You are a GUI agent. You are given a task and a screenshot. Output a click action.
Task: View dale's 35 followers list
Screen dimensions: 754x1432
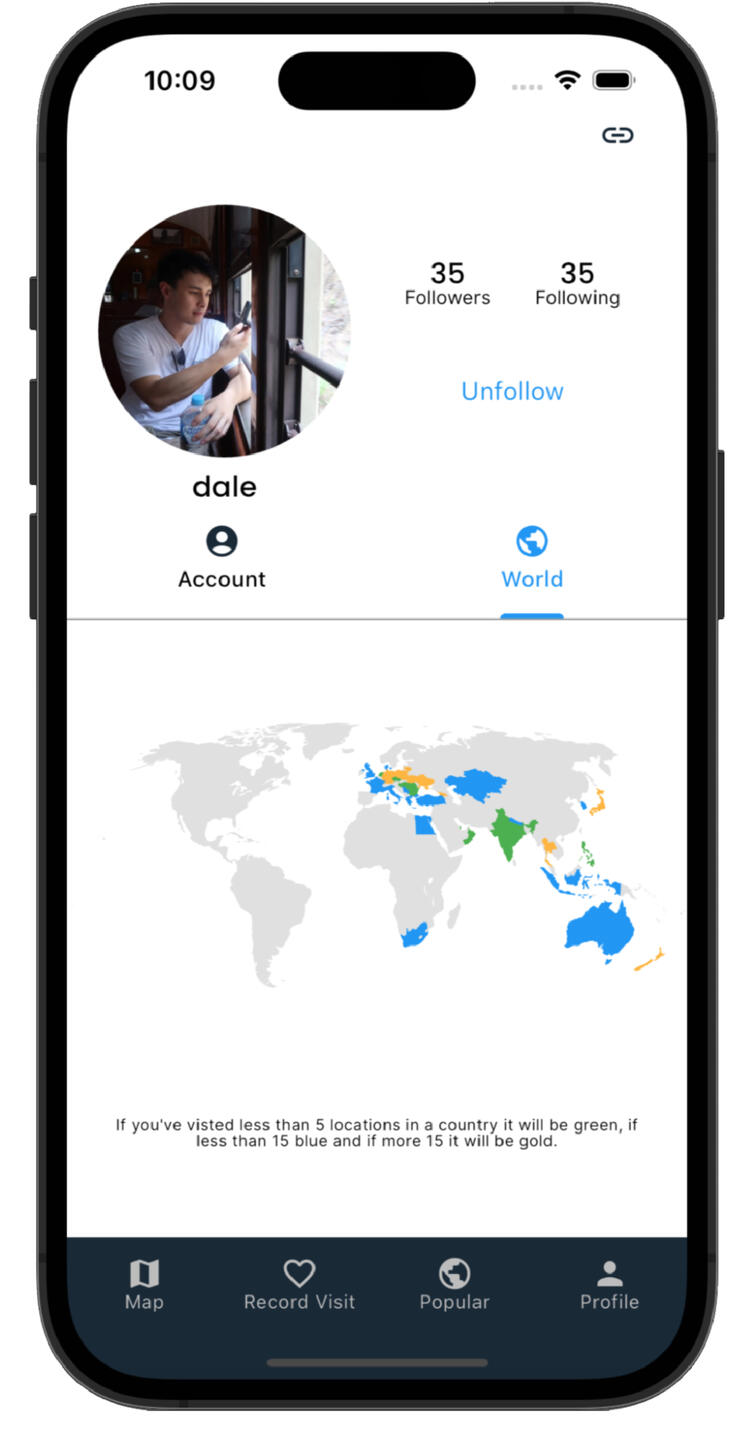tap(447, 283)
